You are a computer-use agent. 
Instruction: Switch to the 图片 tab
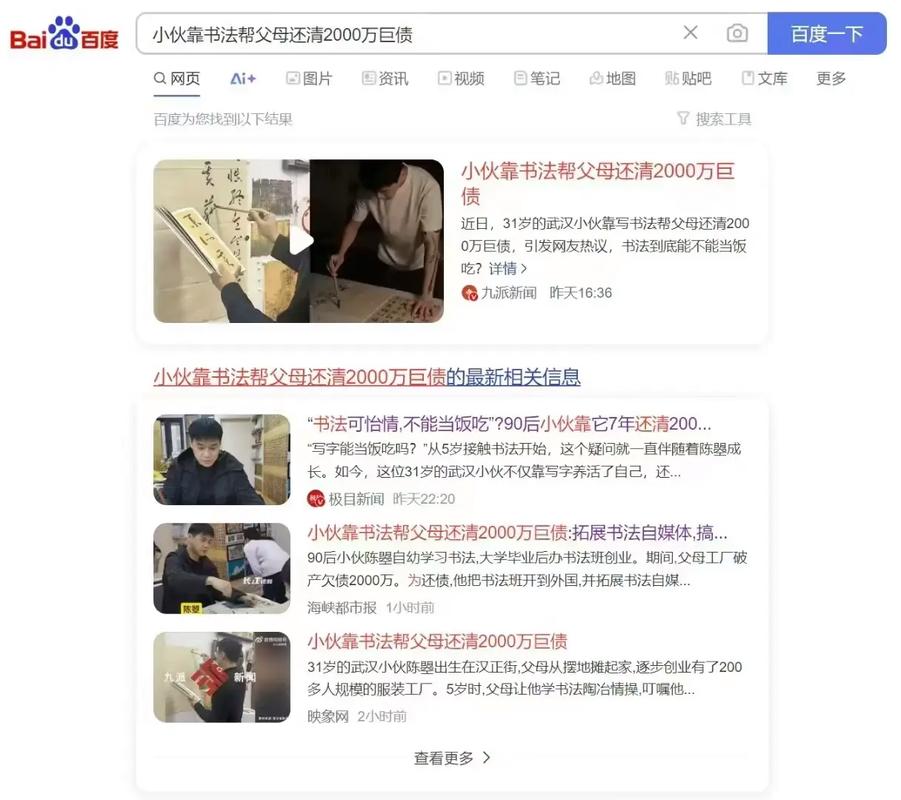[x=309, y=78]
